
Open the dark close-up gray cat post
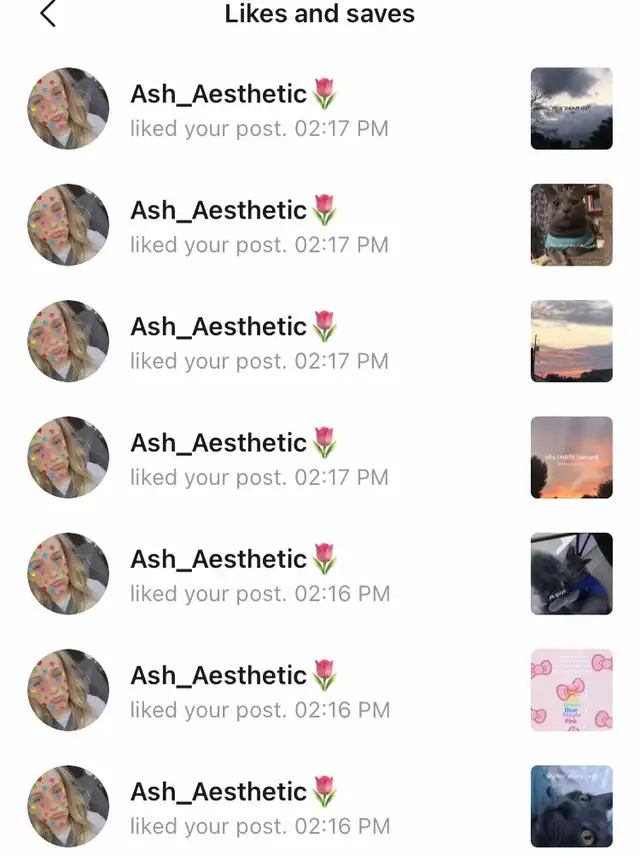click(571, 805)
